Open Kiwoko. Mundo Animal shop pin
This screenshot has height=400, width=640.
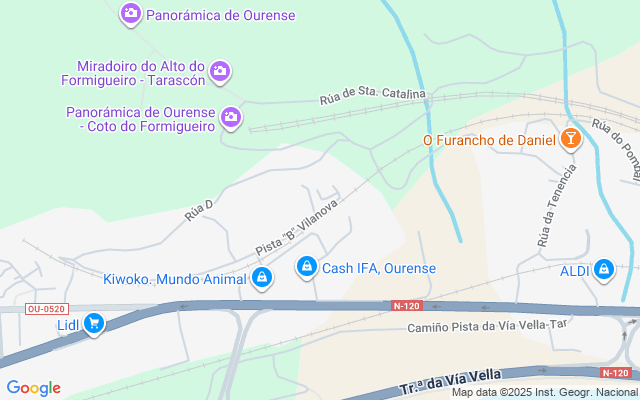coord(261,277)
